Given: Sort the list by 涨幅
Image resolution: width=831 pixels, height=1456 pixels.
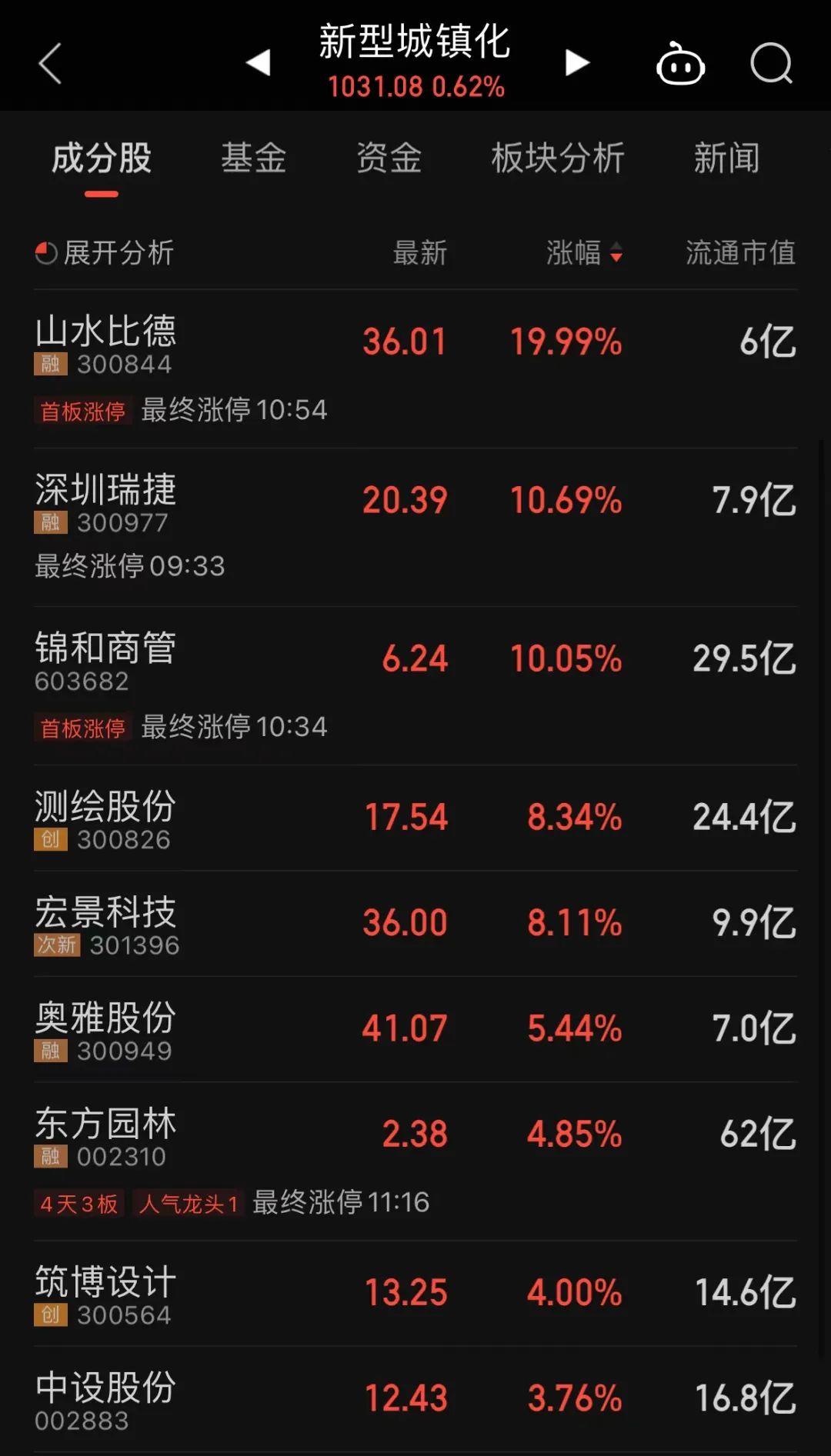Looking at the screenshot, I should pos(583,253).
